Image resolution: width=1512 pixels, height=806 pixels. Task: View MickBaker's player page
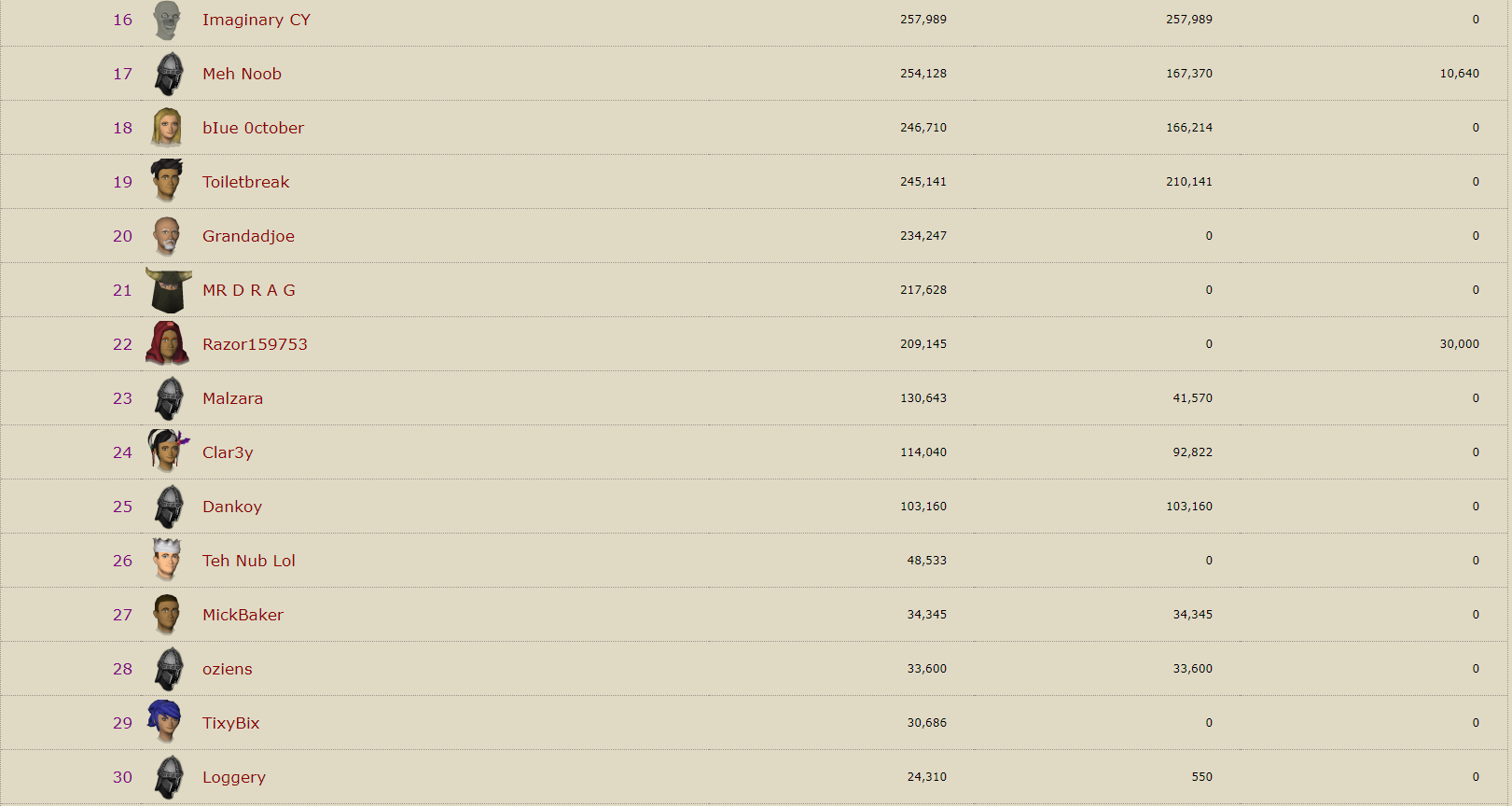tap(243, 615)
